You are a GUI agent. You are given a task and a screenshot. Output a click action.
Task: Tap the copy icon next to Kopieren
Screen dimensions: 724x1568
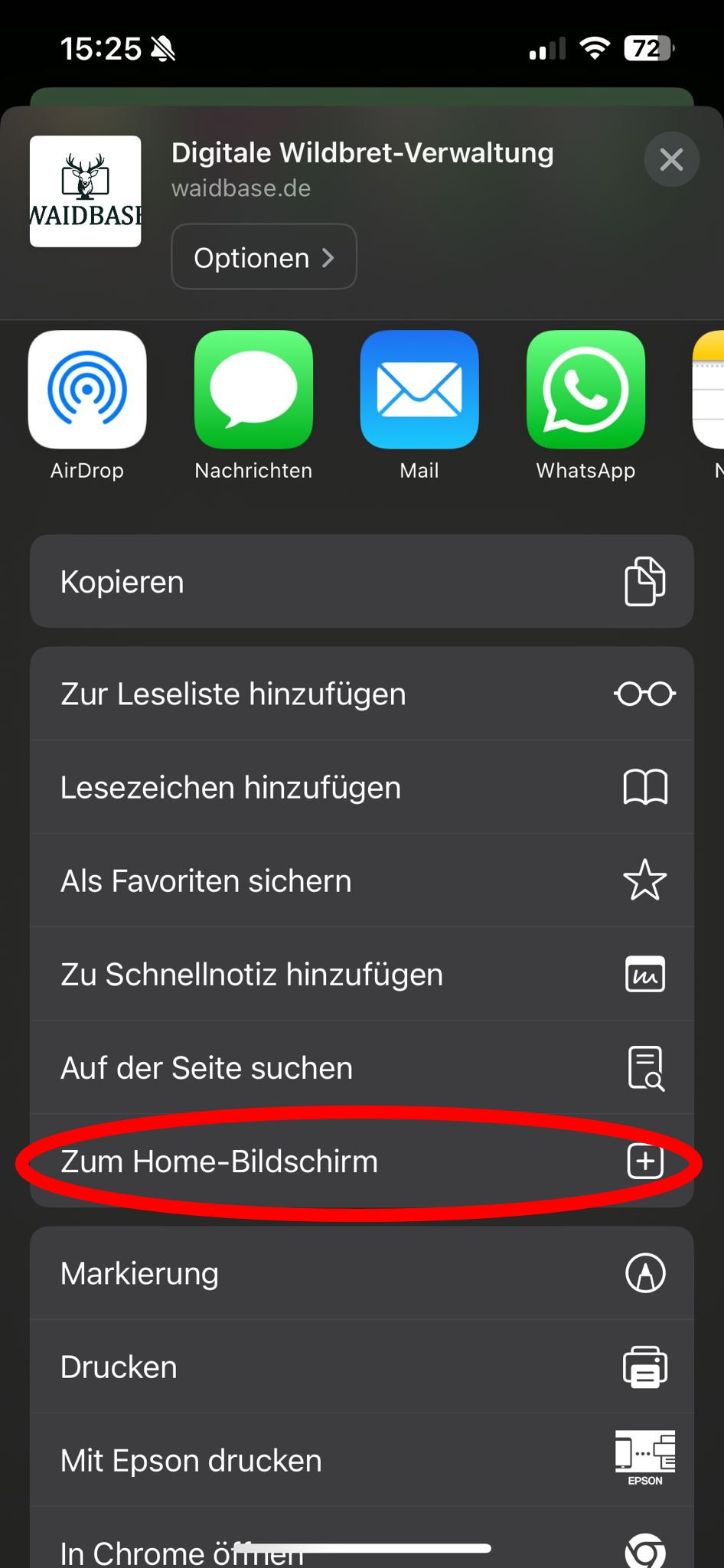tap(643, 582)
